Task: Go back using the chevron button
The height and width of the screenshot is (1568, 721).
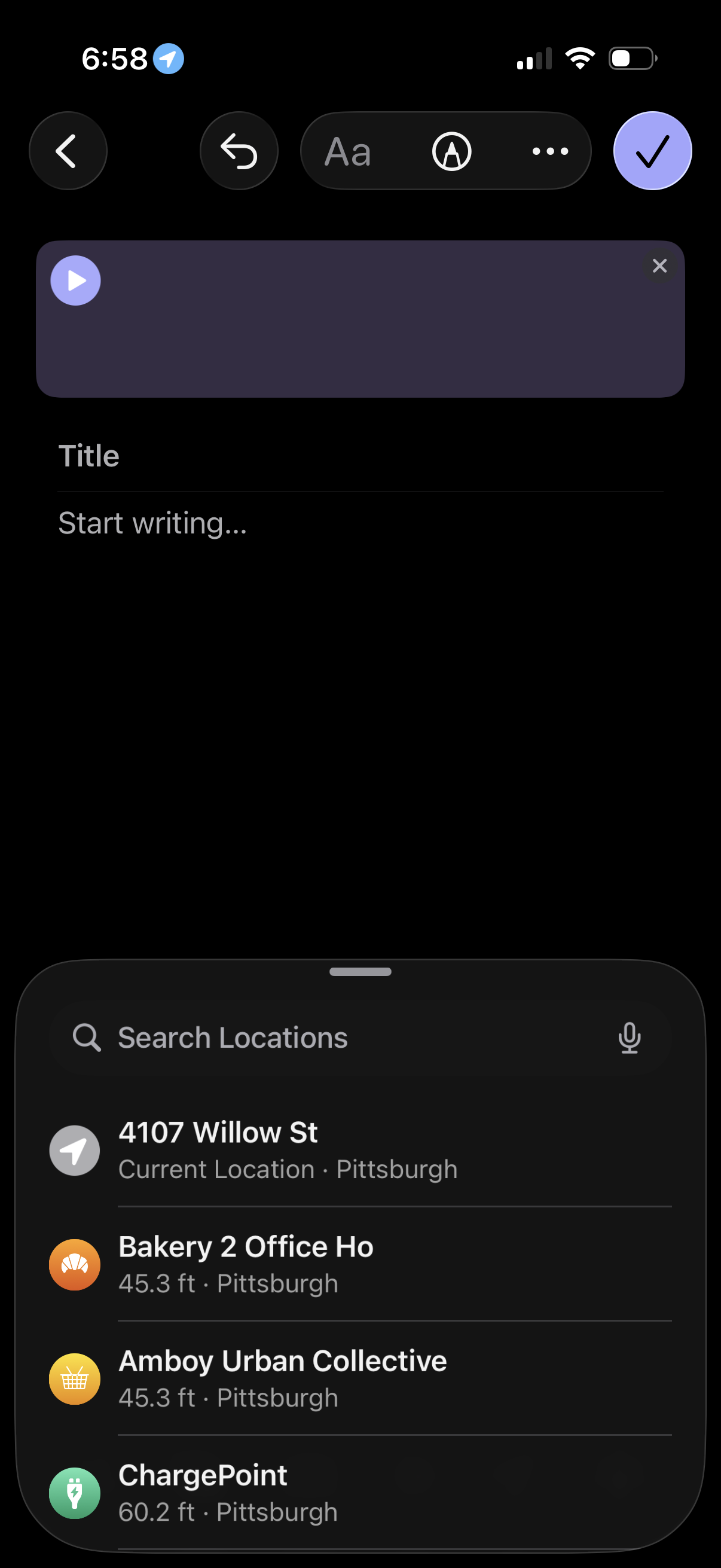Action: pos(68,151)
